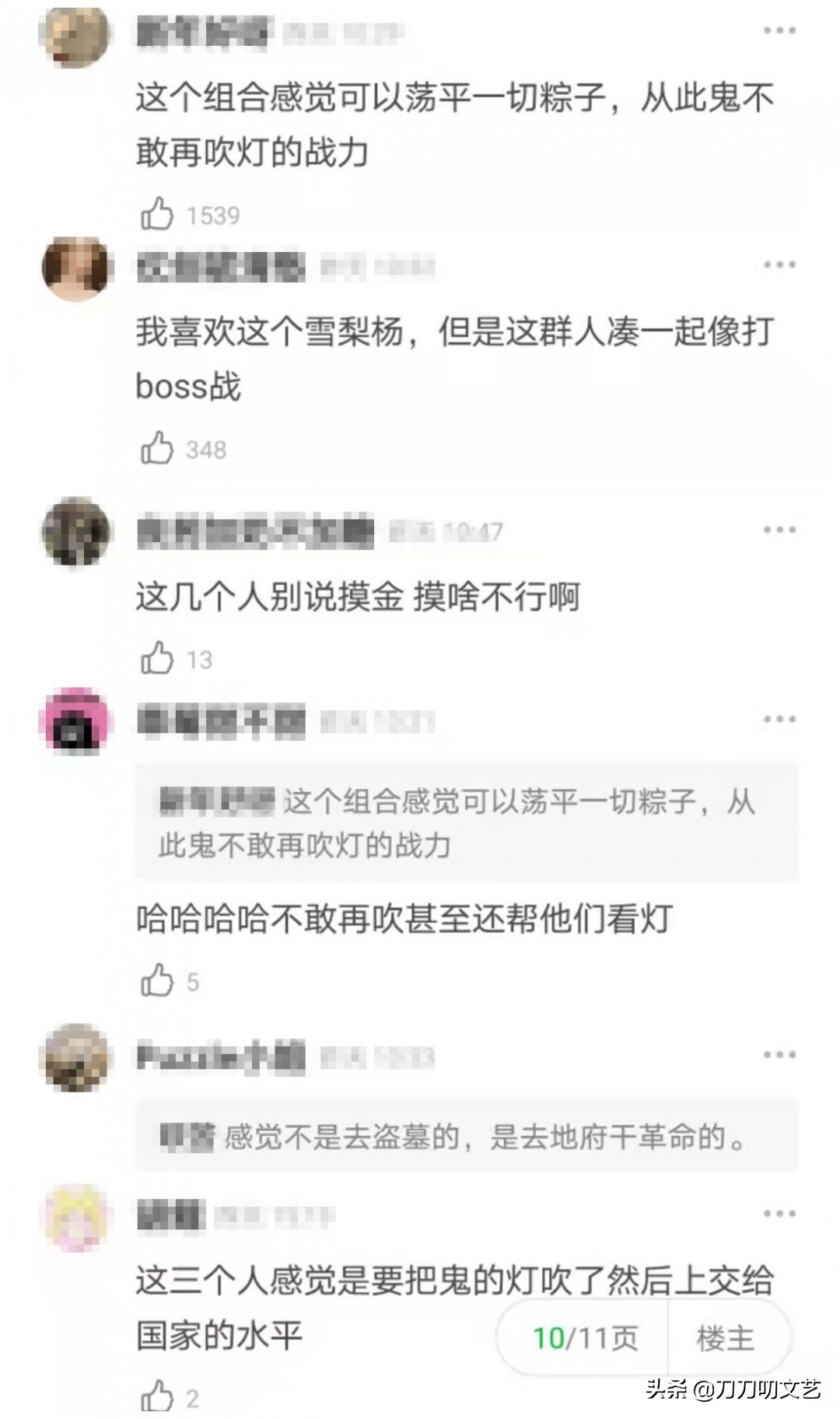Like the comment about 上交给国家的水平

tap(158, 1397)
